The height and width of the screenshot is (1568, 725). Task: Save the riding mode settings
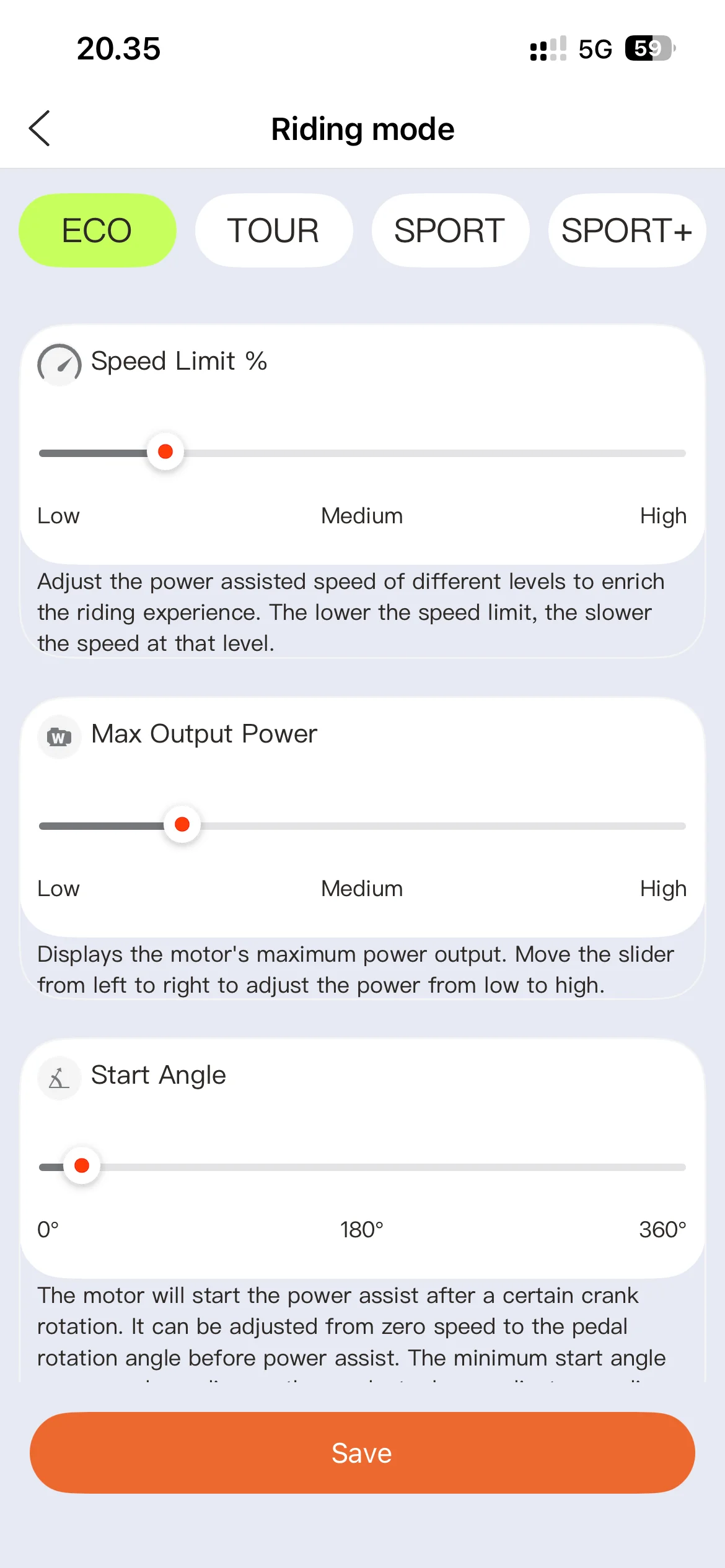click(362, 1453)
